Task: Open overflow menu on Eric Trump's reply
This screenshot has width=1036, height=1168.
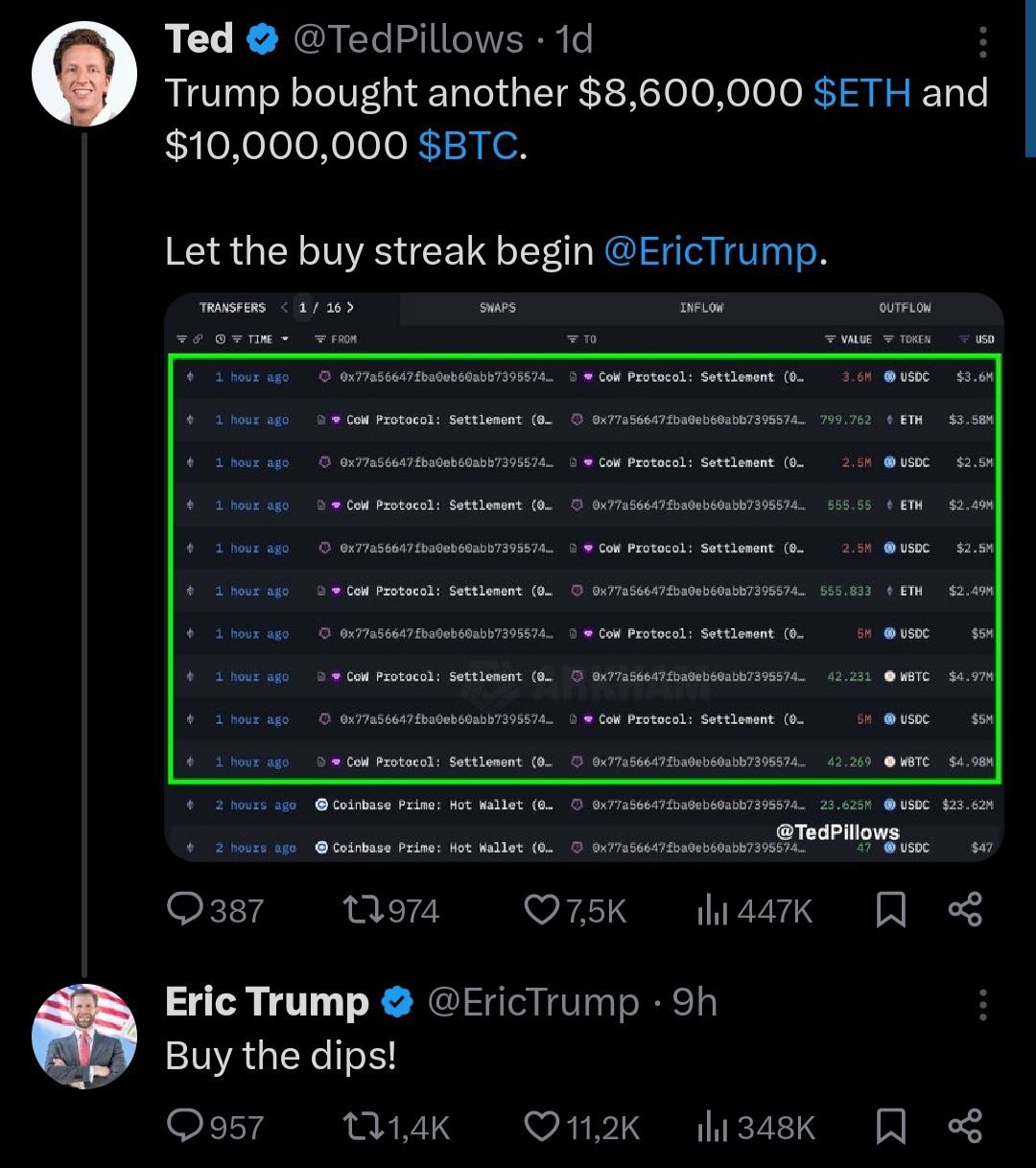Action: click(x=982, y=1004)
